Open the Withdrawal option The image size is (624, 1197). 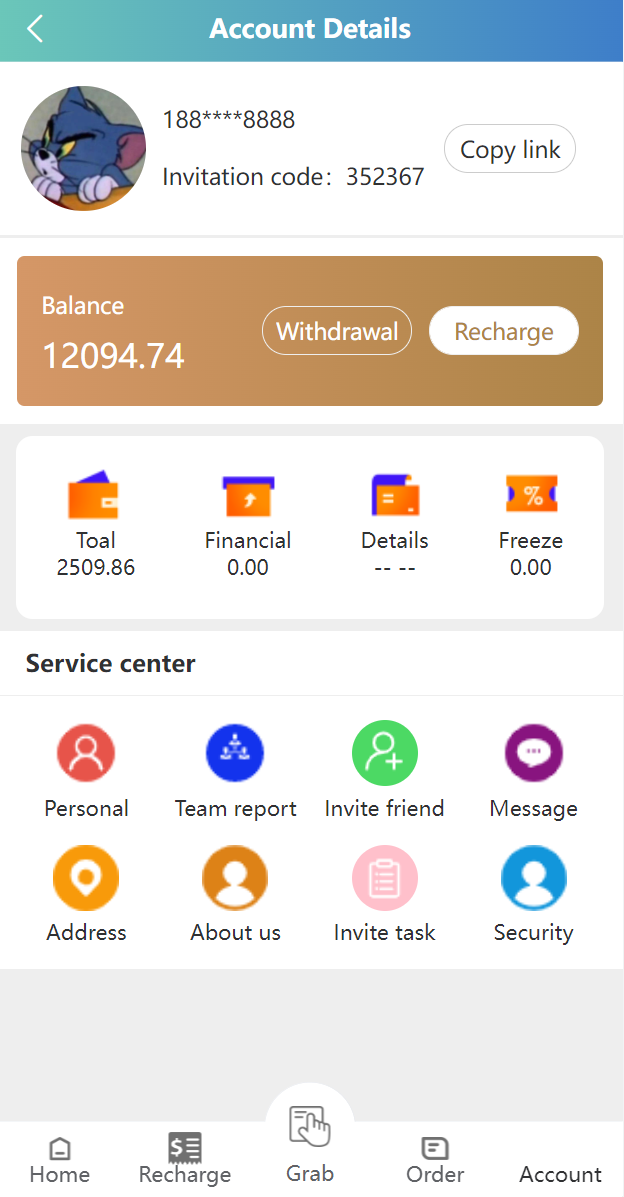[337, 331]
